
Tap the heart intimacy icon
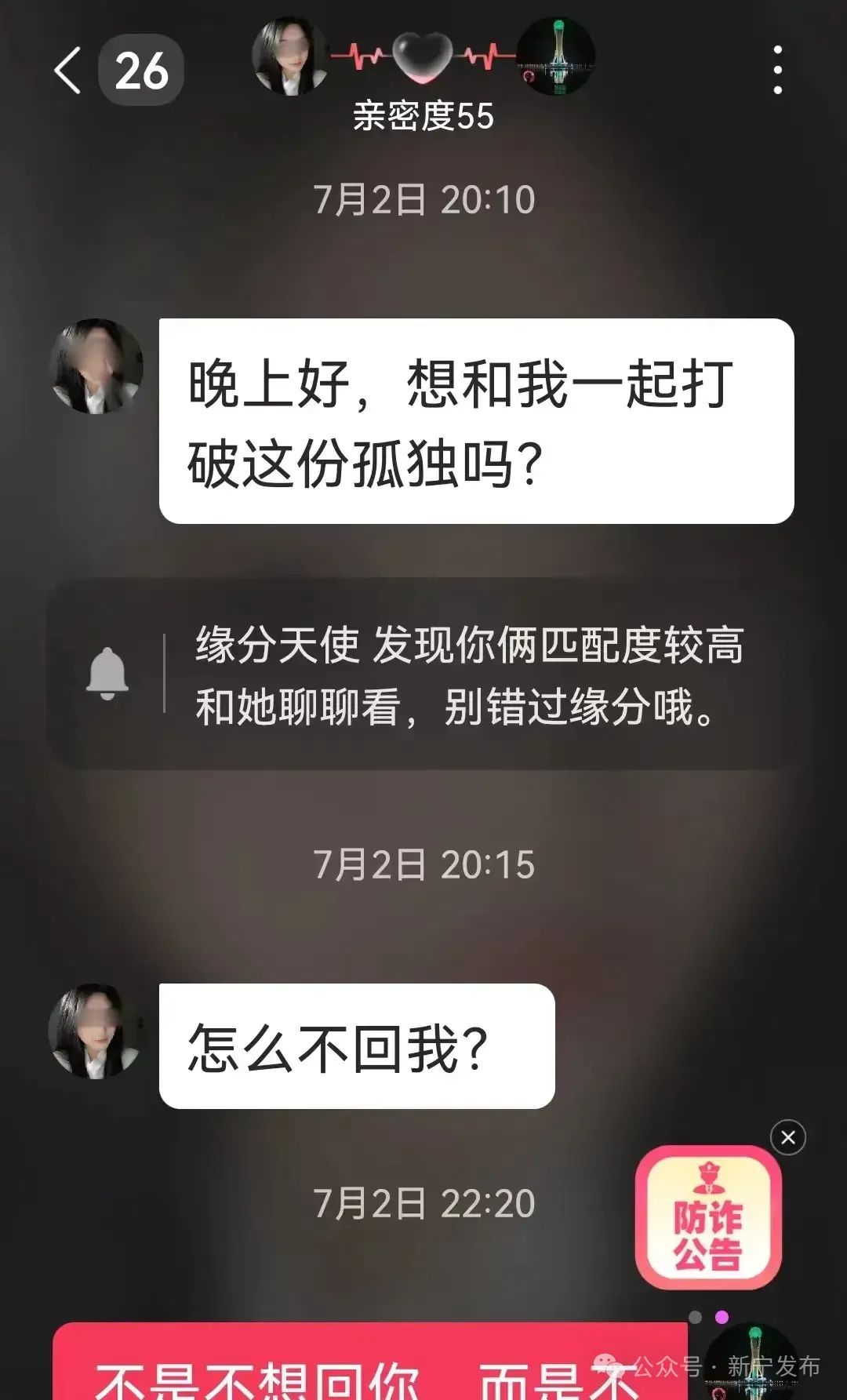tap(423, 57)
